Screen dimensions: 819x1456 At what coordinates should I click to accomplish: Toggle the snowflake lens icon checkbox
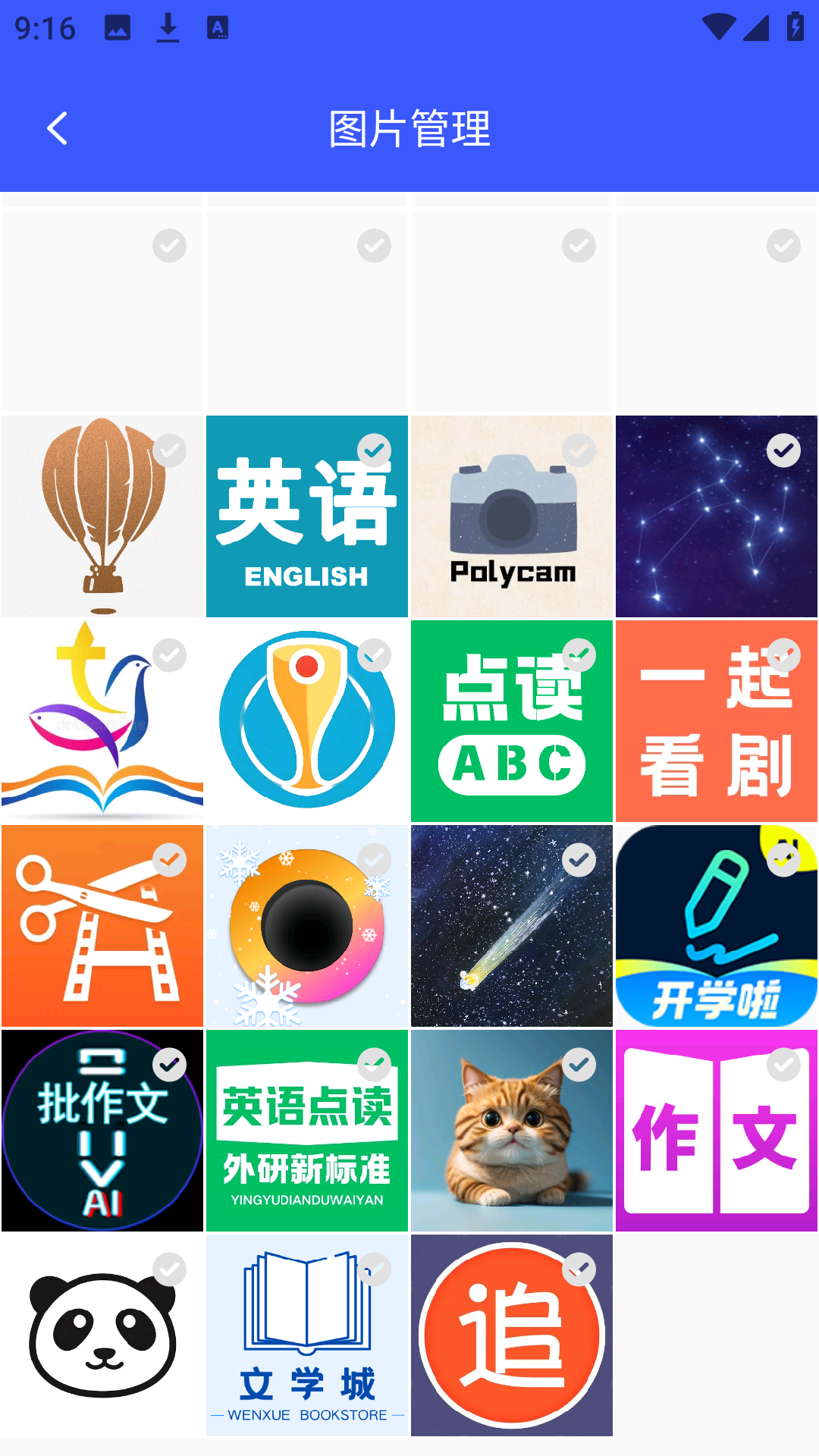pyautogui.click(x=375, y=860)
